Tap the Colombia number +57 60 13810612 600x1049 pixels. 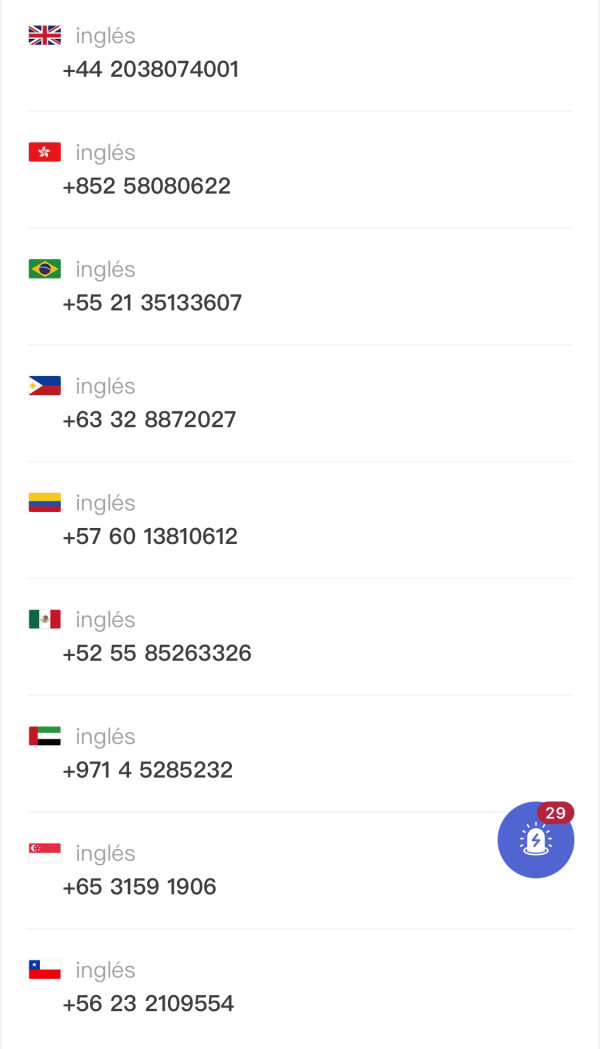pyautogui.click(x=150, y=536)
